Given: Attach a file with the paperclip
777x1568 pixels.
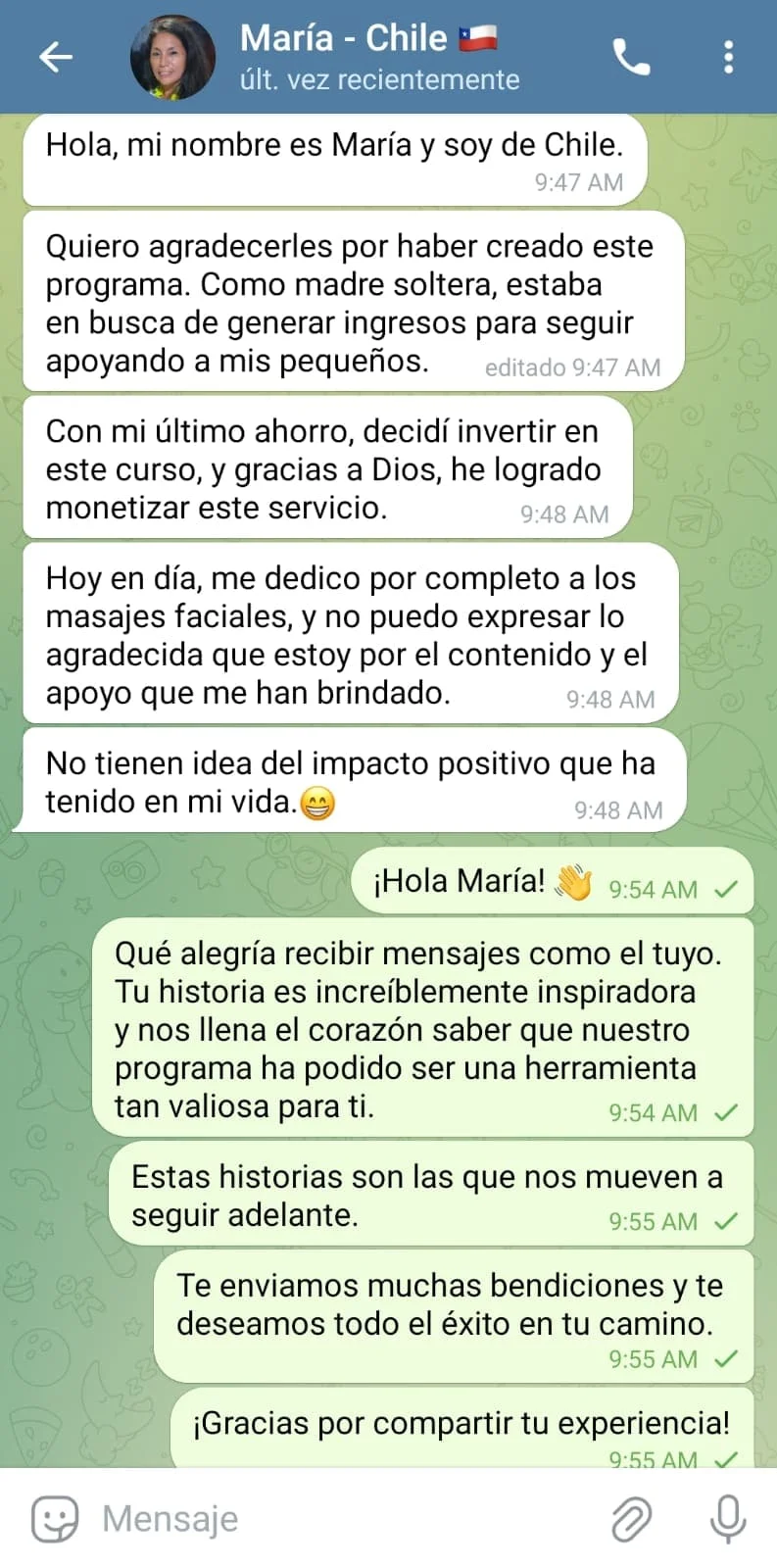Looking at the screenshot, I should pyautogui.click(x=632, y=1519).
